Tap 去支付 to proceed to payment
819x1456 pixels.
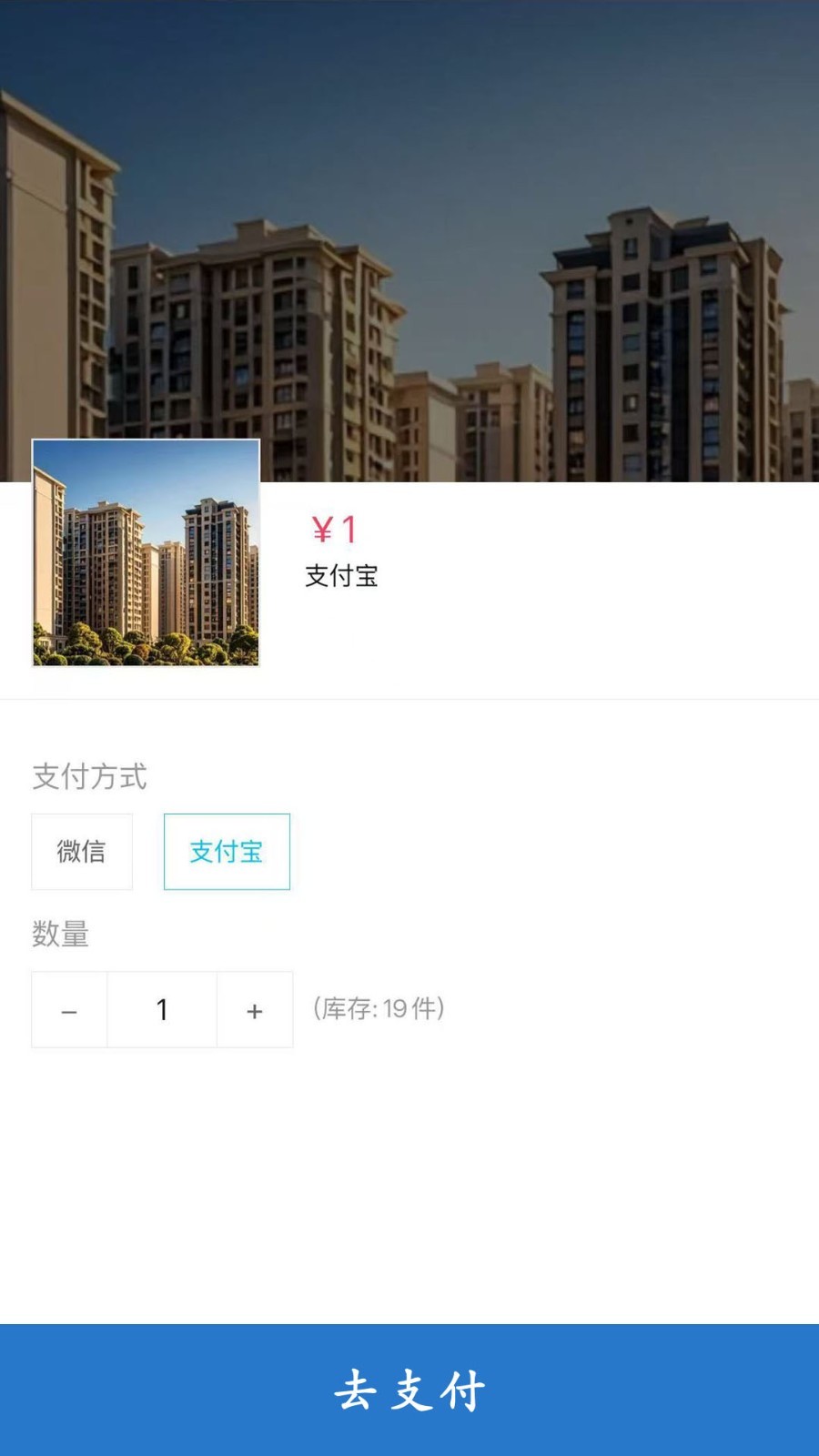(409, 1390)
